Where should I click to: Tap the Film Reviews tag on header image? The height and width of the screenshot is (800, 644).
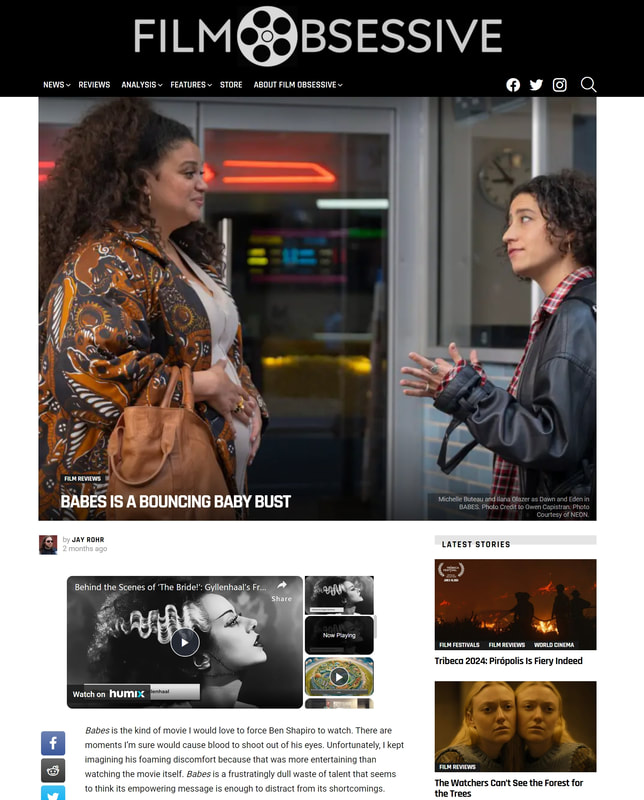(x=82, y=479)
